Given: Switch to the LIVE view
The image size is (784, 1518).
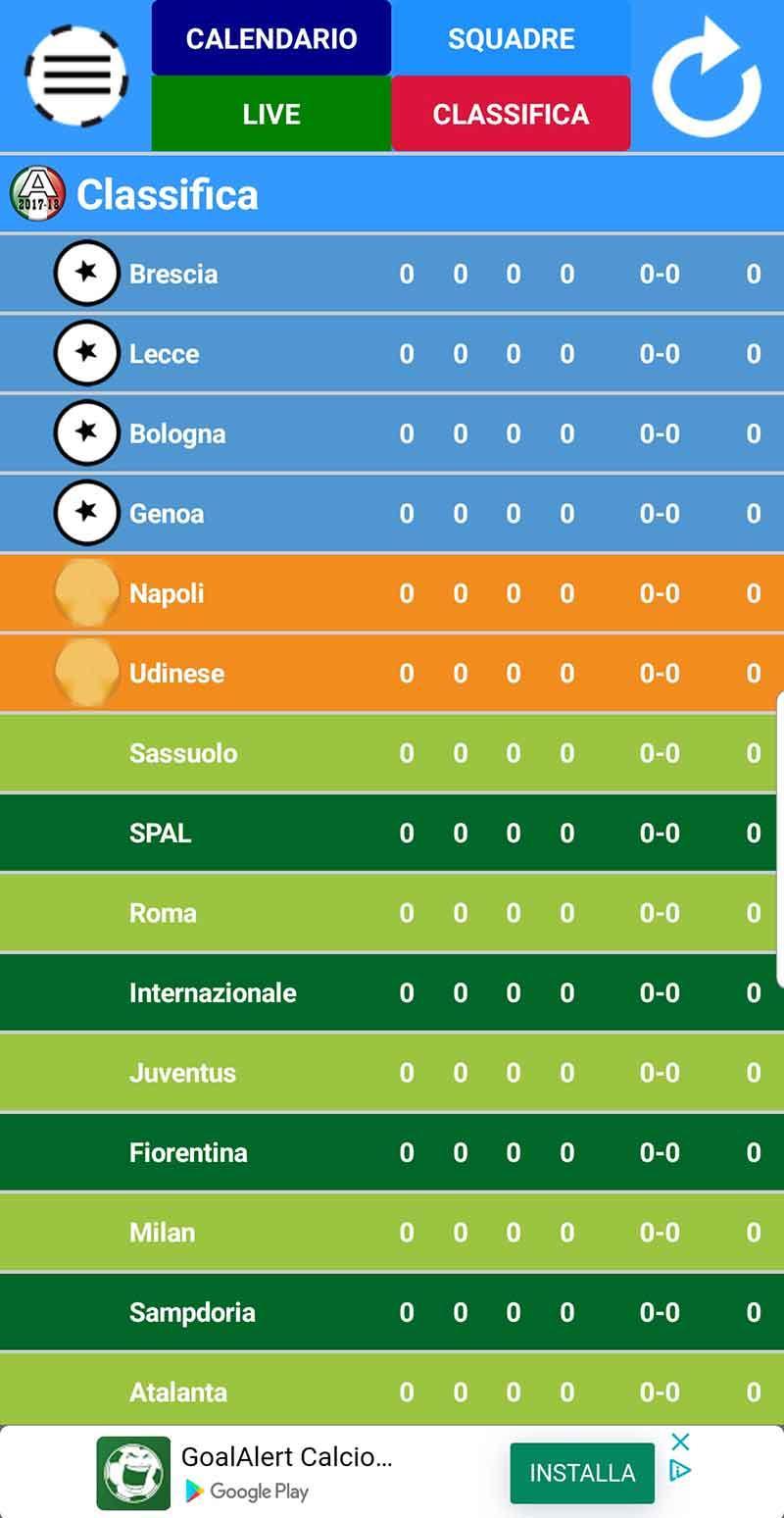Looking at the screenshot, I should [x=270, y=113].
